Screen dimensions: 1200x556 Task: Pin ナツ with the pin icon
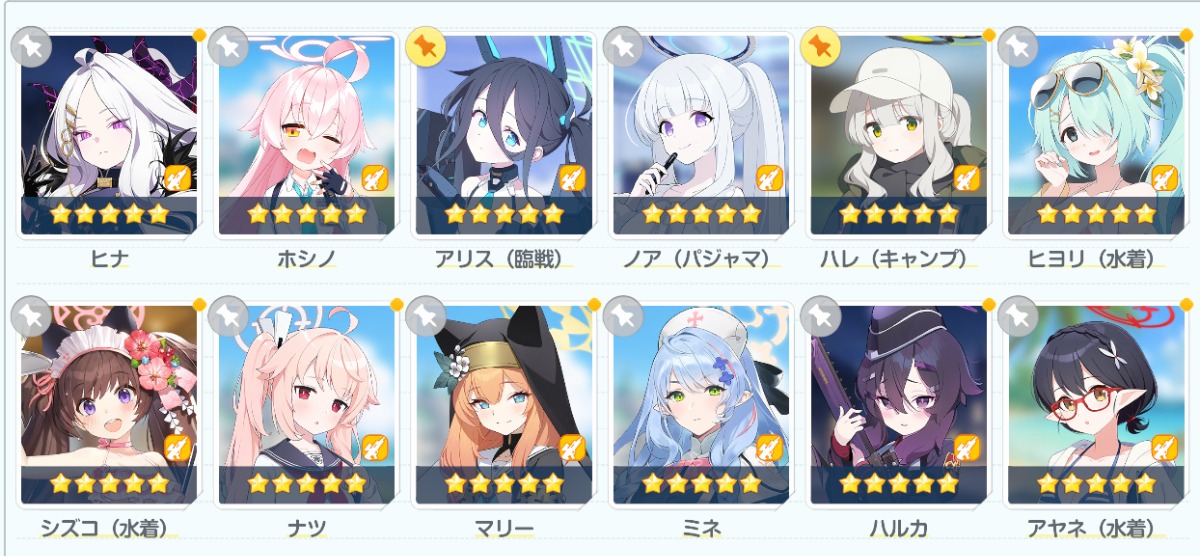click(x=227, y=316)
